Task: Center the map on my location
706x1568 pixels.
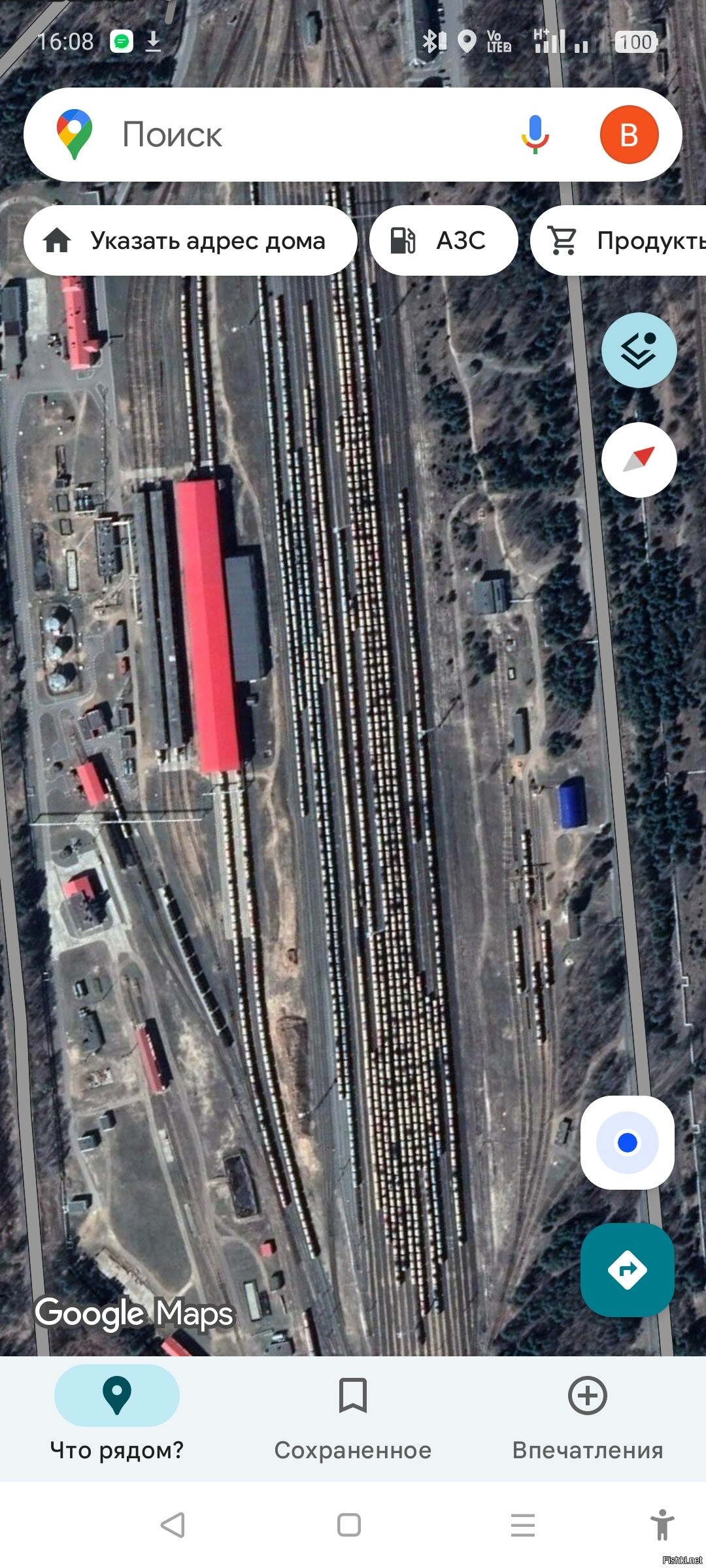Action: pos(628,1143)
